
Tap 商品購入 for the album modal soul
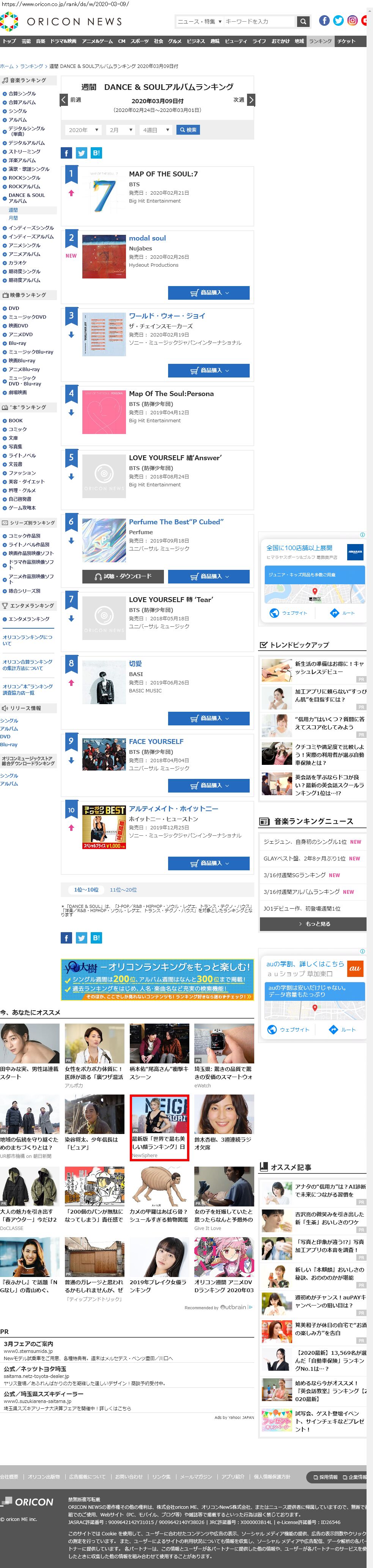[209, 293]
